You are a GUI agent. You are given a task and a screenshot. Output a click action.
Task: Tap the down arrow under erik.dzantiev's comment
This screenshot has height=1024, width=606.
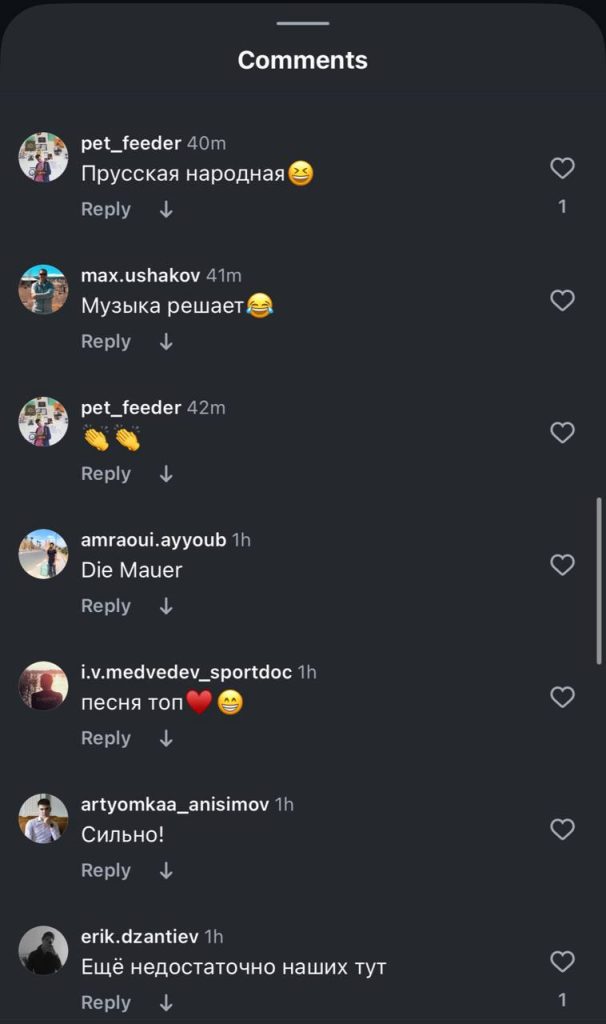point(166,1003)
